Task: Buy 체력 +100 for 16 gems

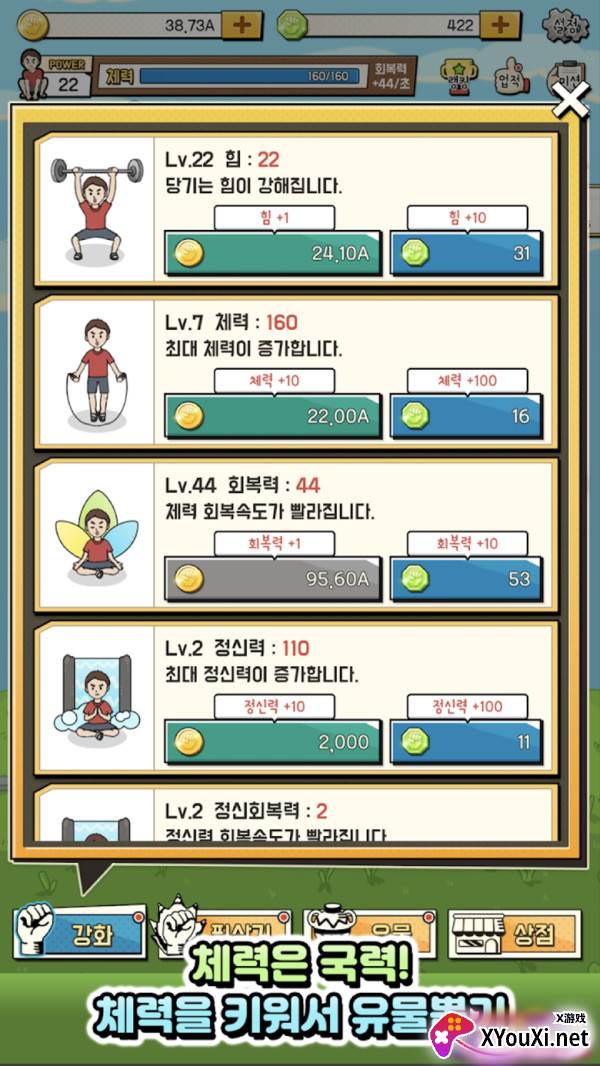Action: pos(467,416)
